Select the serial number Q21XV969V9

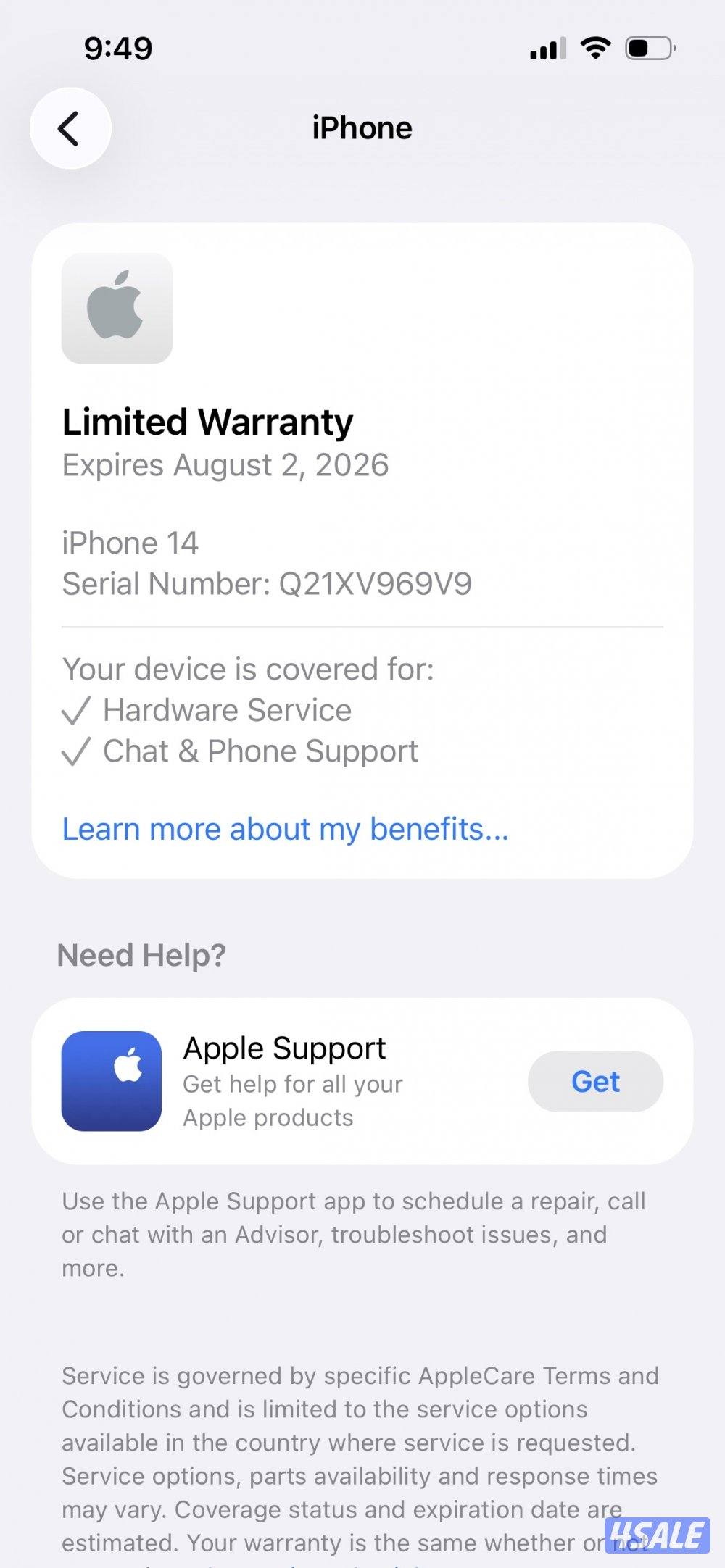coord(375,584)
